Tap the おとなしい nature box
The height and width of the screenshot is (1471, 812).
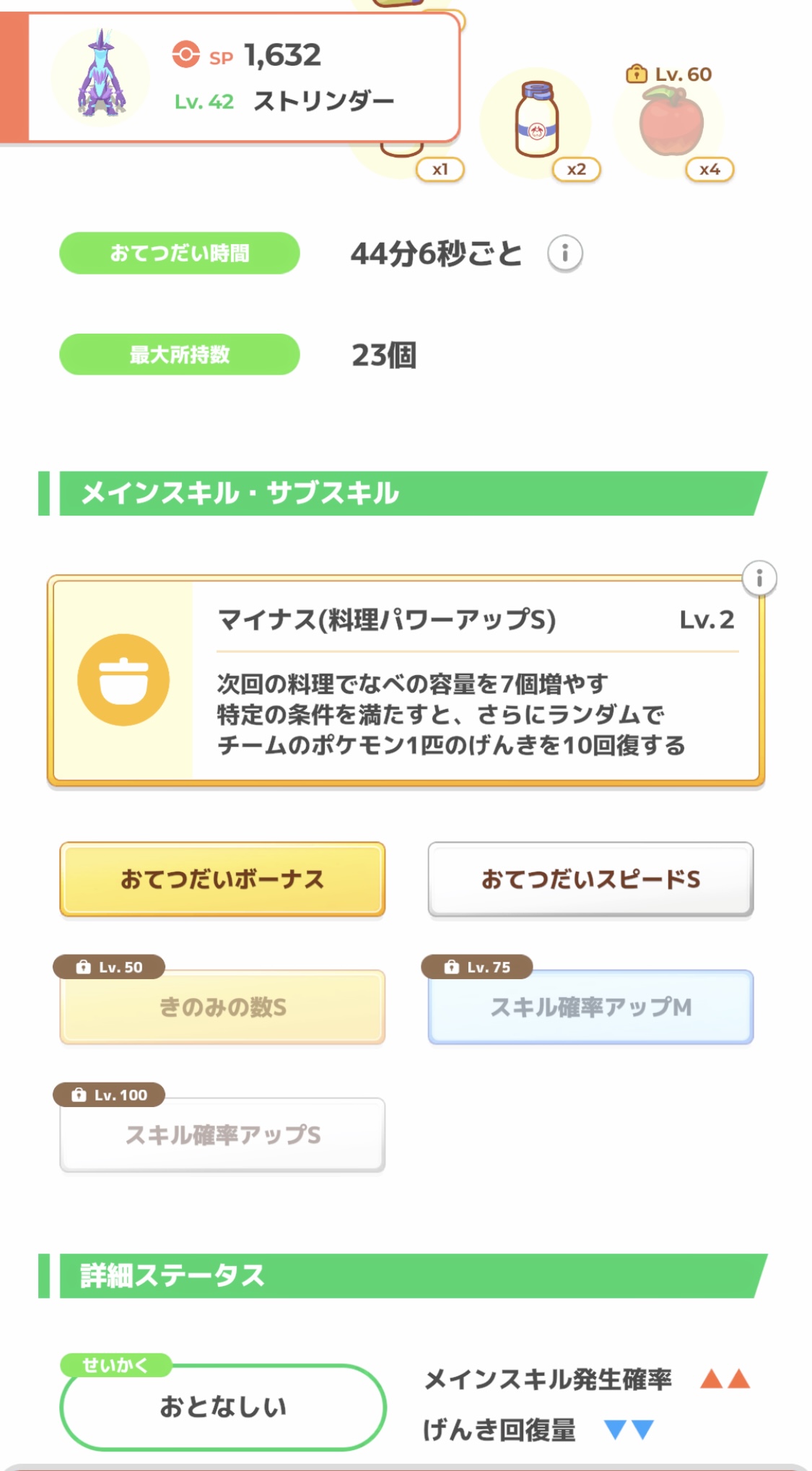tap(223, 1406)
